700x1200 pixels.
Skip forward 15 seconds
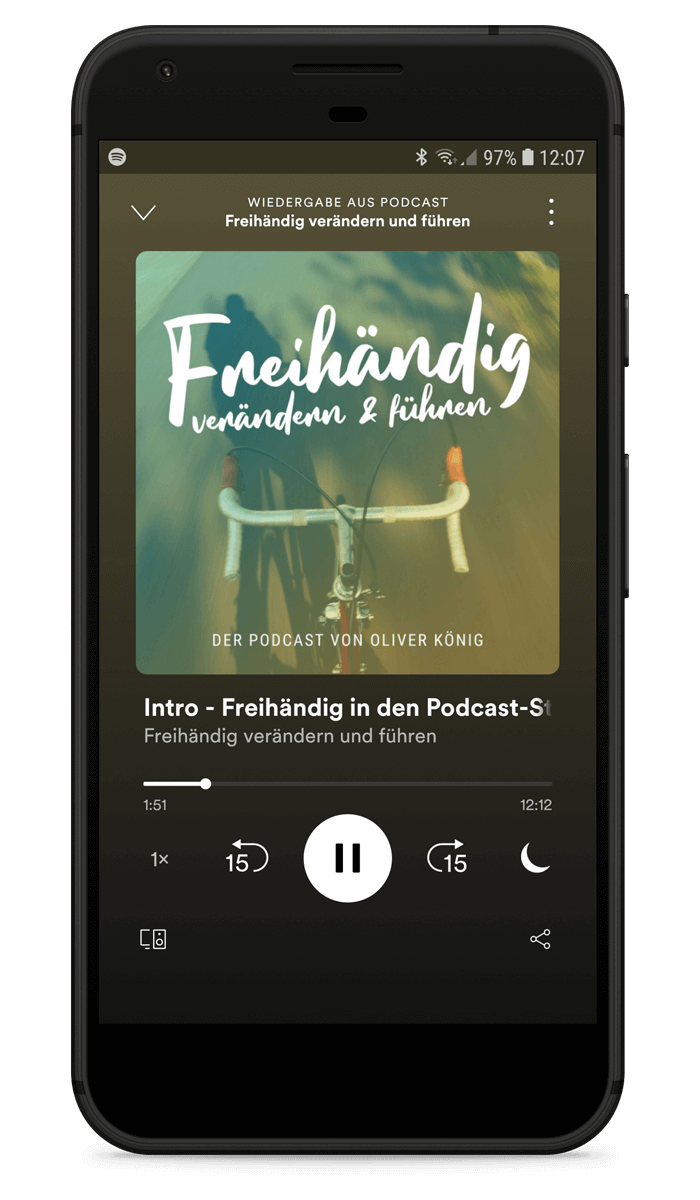pos(448,858)
